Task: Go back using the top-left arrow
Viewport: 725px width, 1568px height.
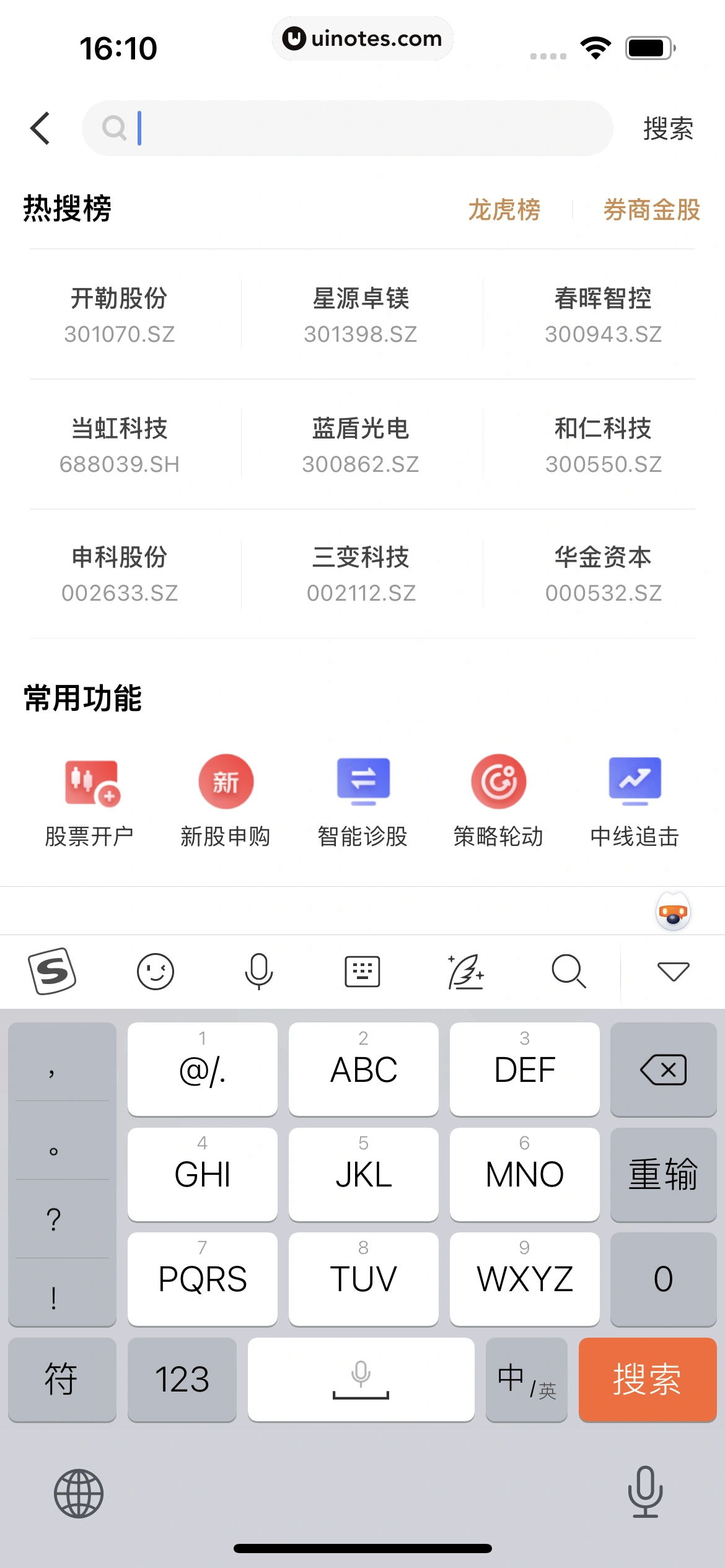Action: click(x=41, y=128)
